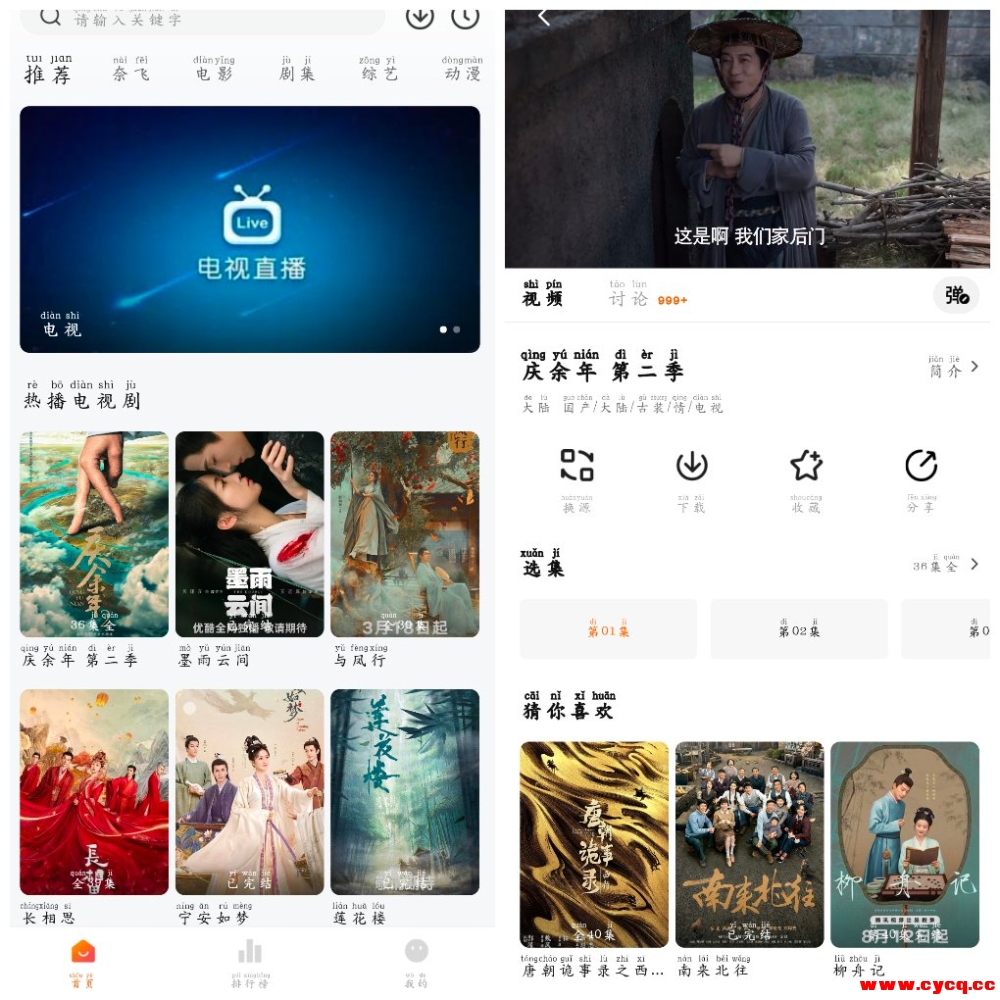The image size is (1000, 1000).
Task: Open watch history clock icon
Action: pos(465,16)
